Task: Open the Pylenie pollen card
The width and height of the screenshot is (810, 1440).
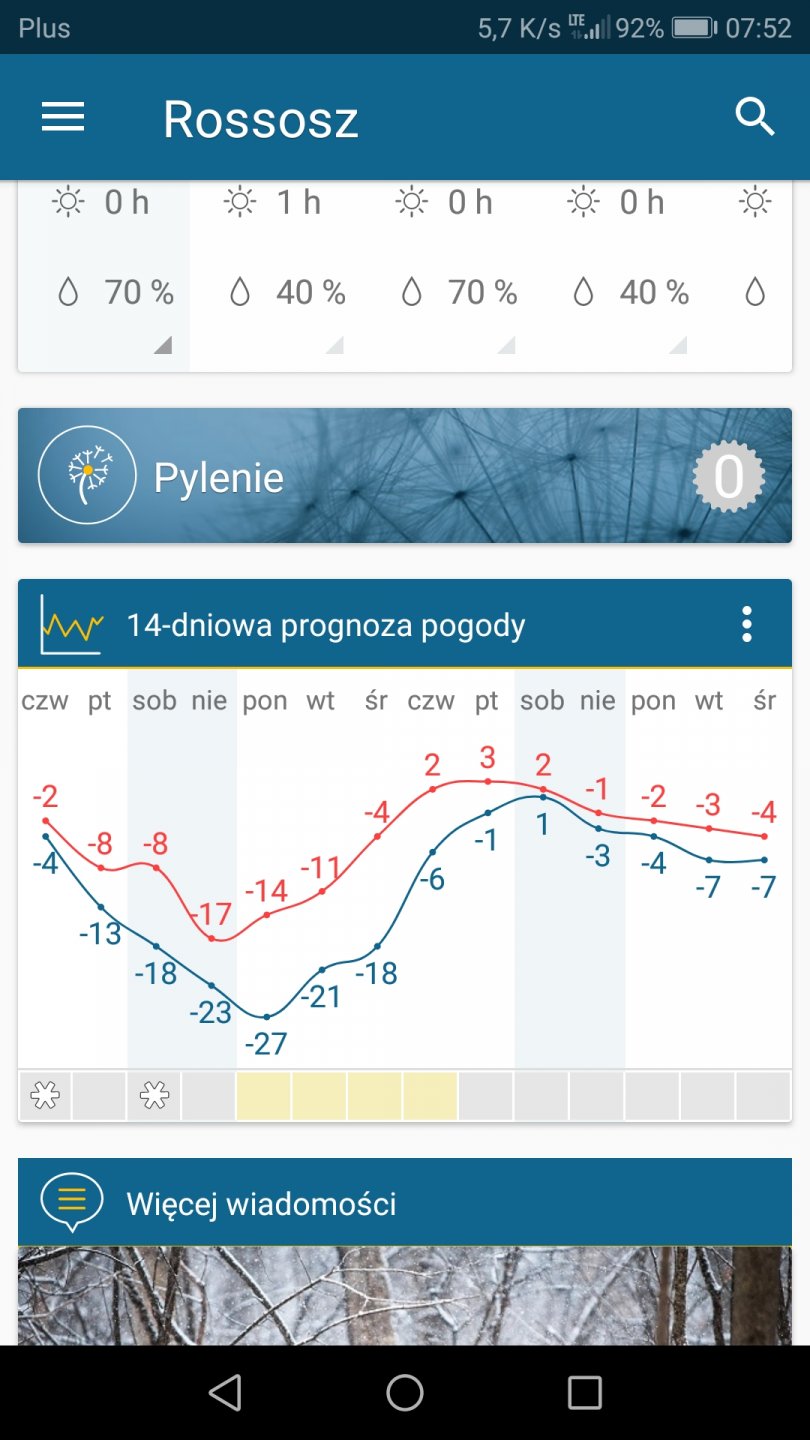Action: (404, 476)
